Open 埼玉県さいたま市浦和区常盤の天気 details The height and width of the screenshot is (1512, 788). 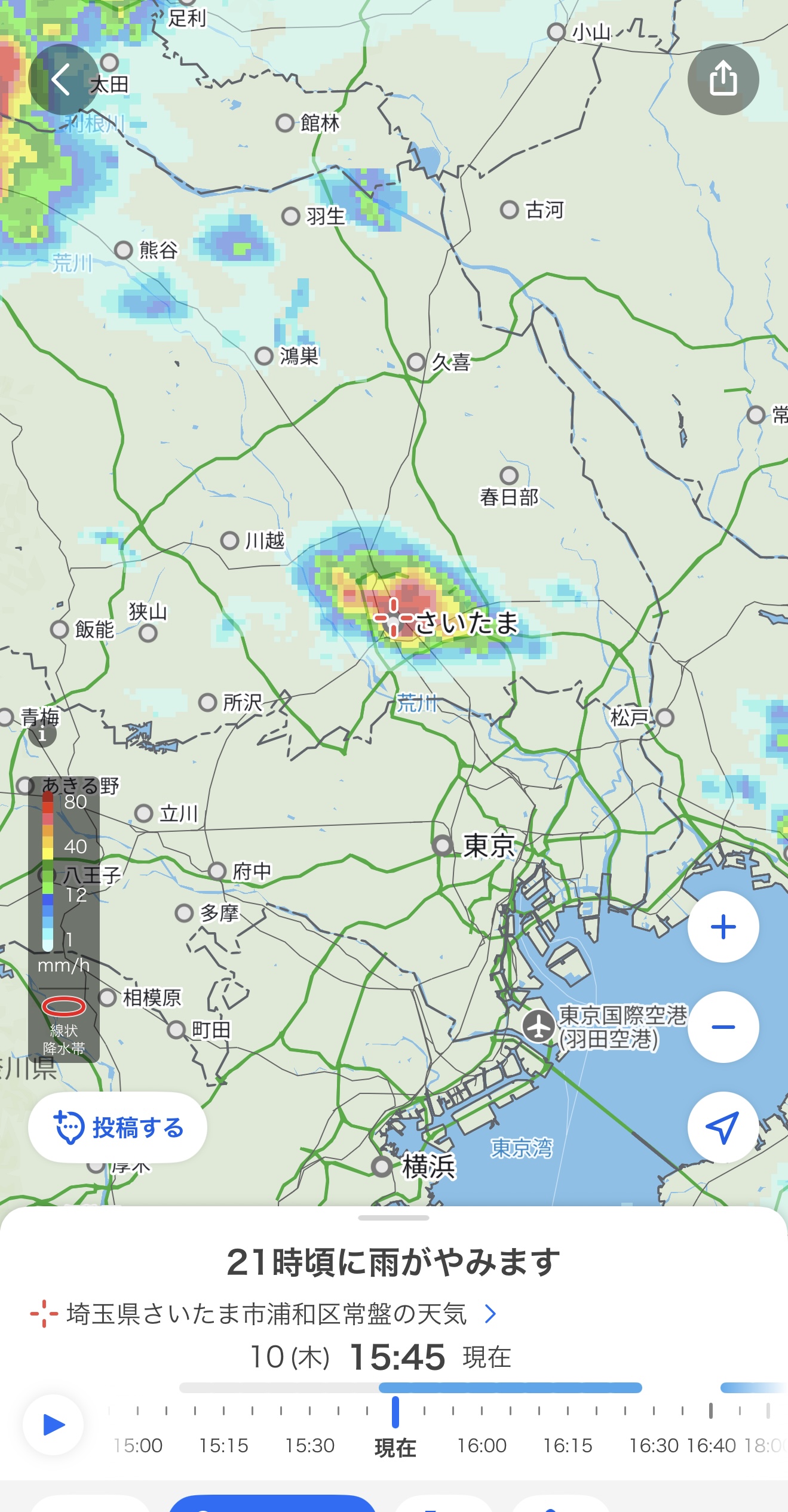(266, 1314)
